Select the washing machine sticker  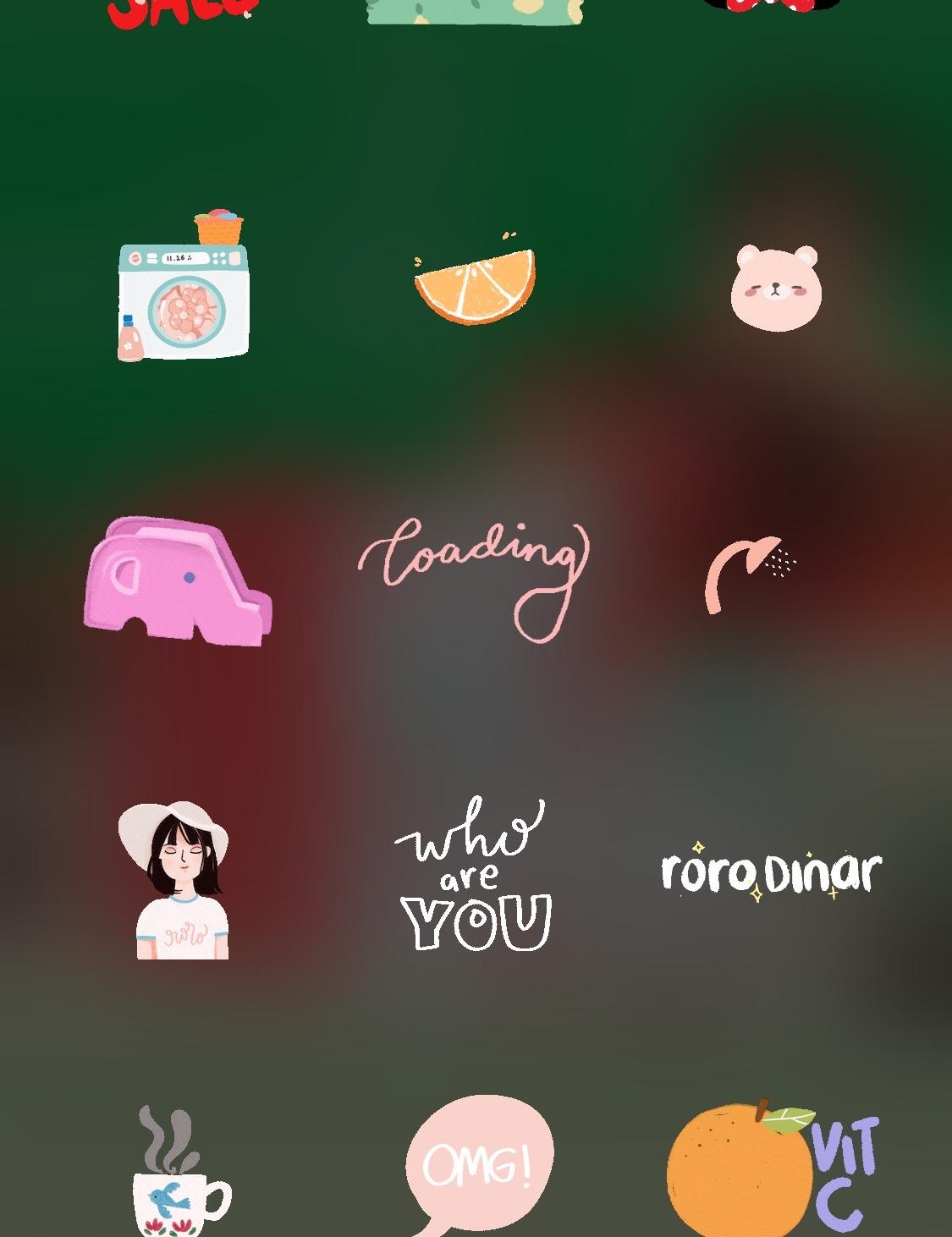[x=183, y=294]
